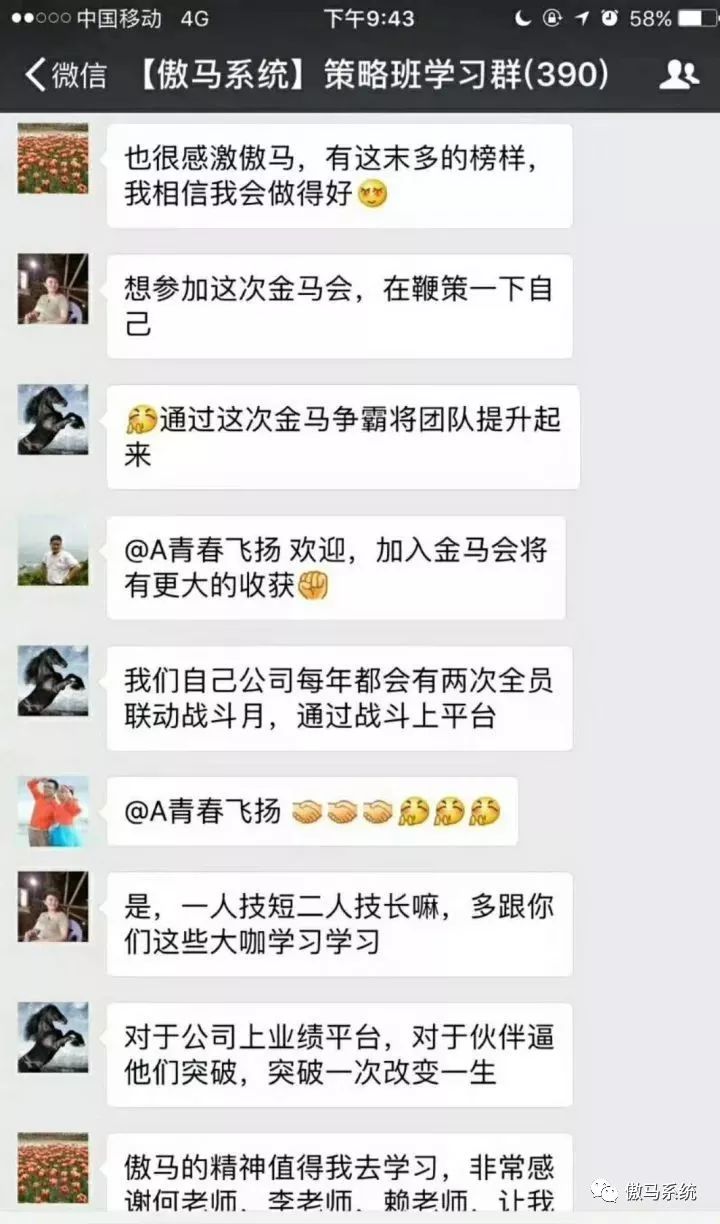Go back to the 微信 chat list
Screen dimensions: 720x1224
coord(65,76)
